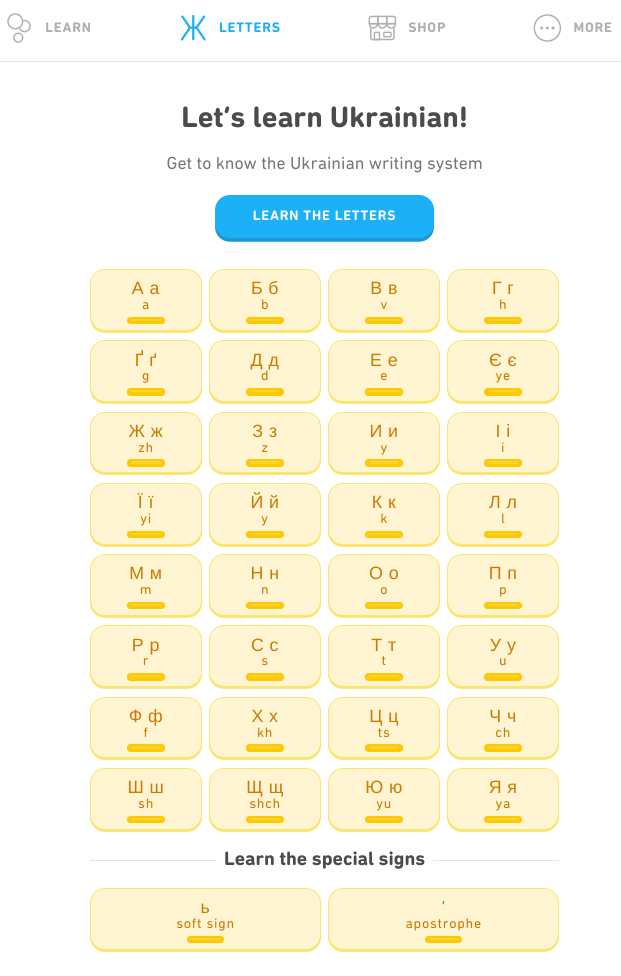The image size is (621, 976).
Task: Open the Shop tab
Action: (x=407, y=28)
